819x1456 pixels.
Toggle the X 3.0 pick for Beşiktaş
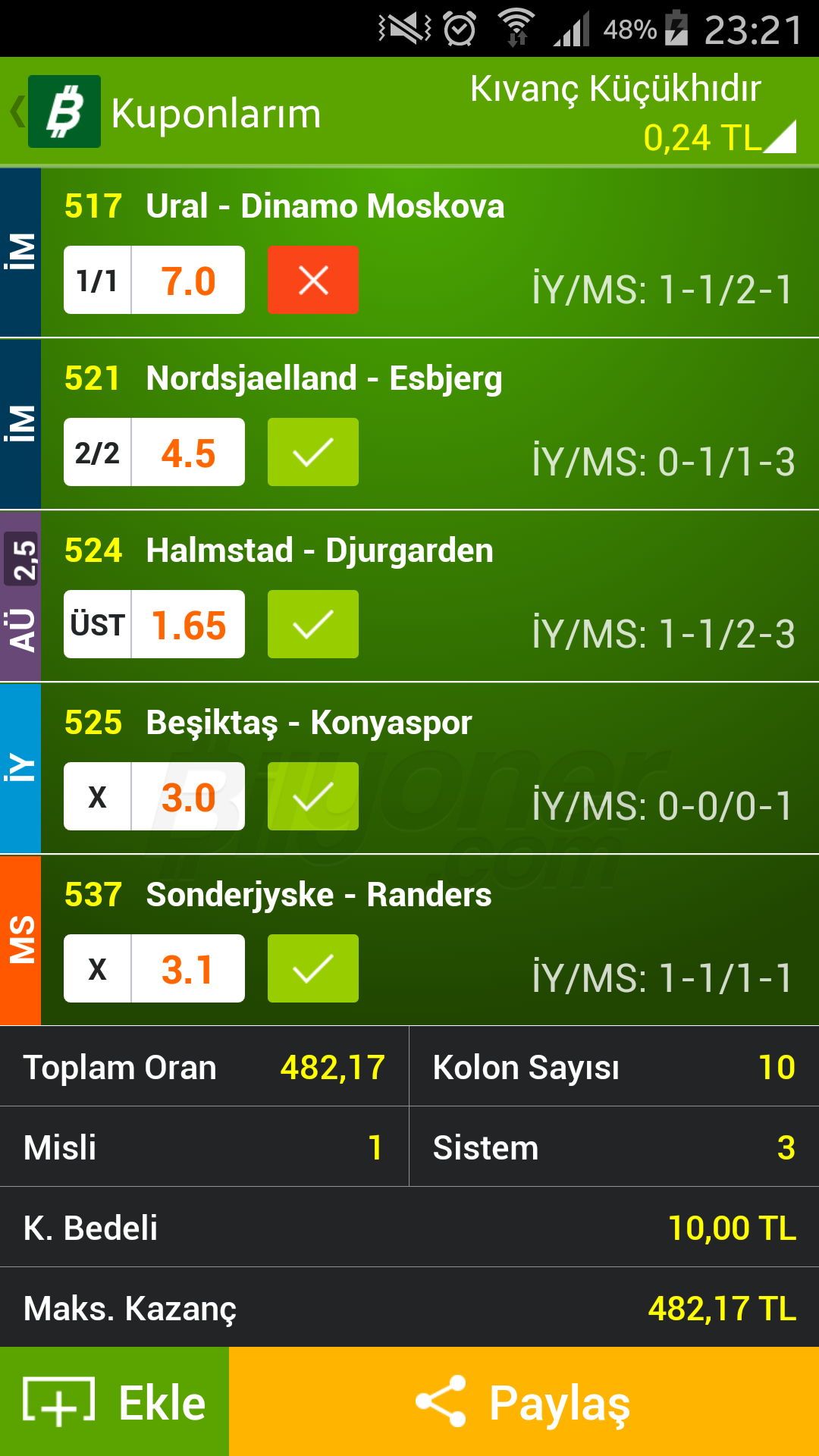click(154, 796)
